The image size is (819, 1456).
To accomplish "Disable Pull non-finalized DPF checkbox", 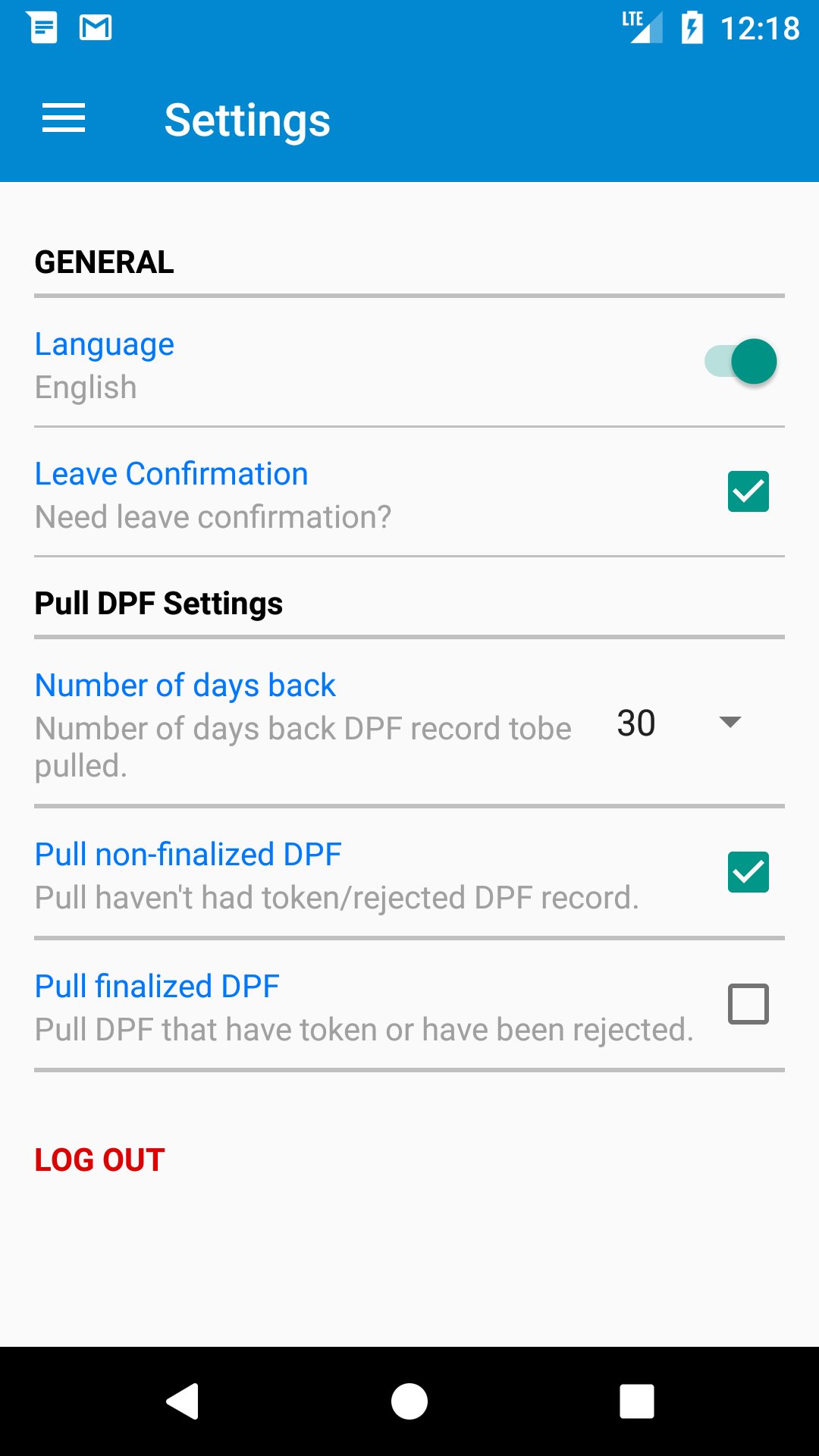I will tap(748, 872).
